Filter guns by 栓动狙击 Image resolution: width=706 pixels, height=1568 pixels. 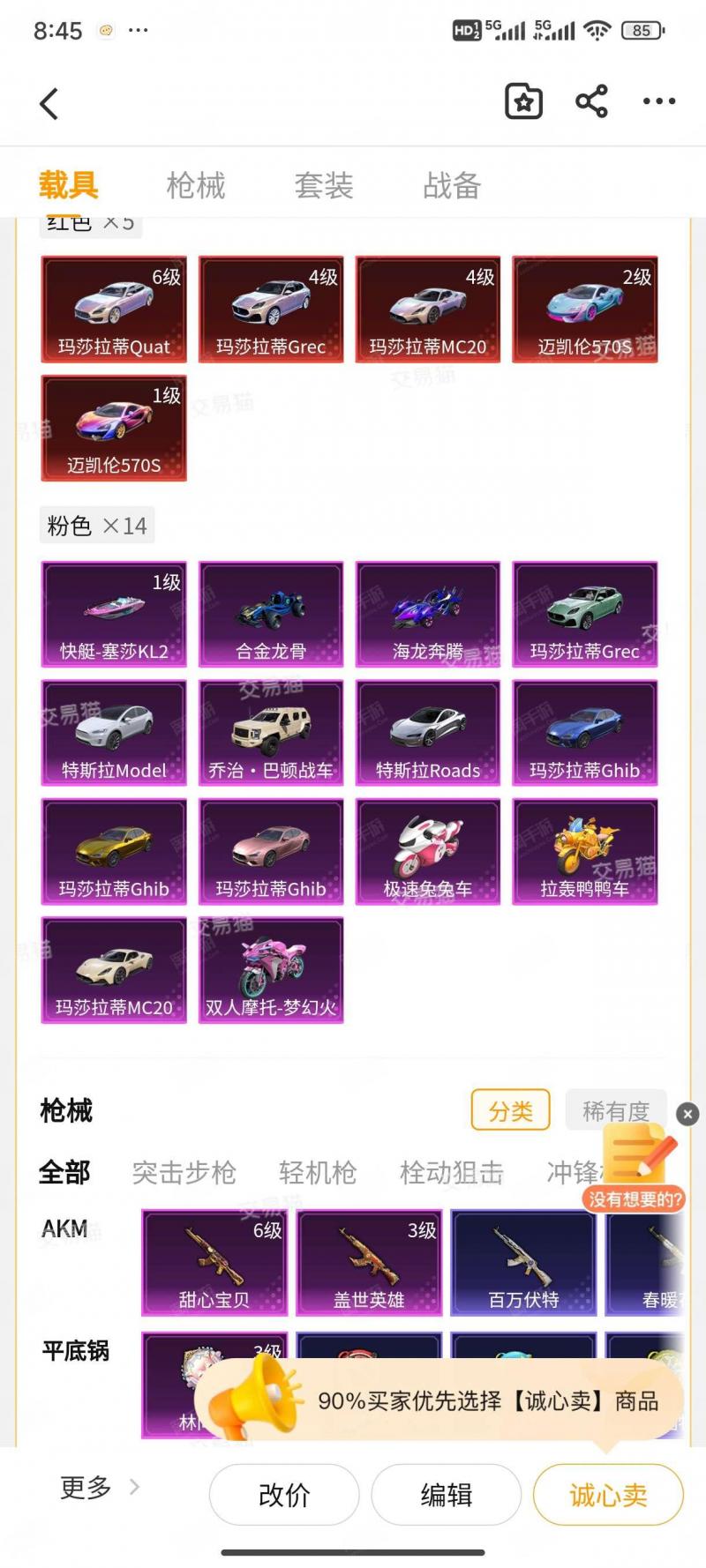452,1172
